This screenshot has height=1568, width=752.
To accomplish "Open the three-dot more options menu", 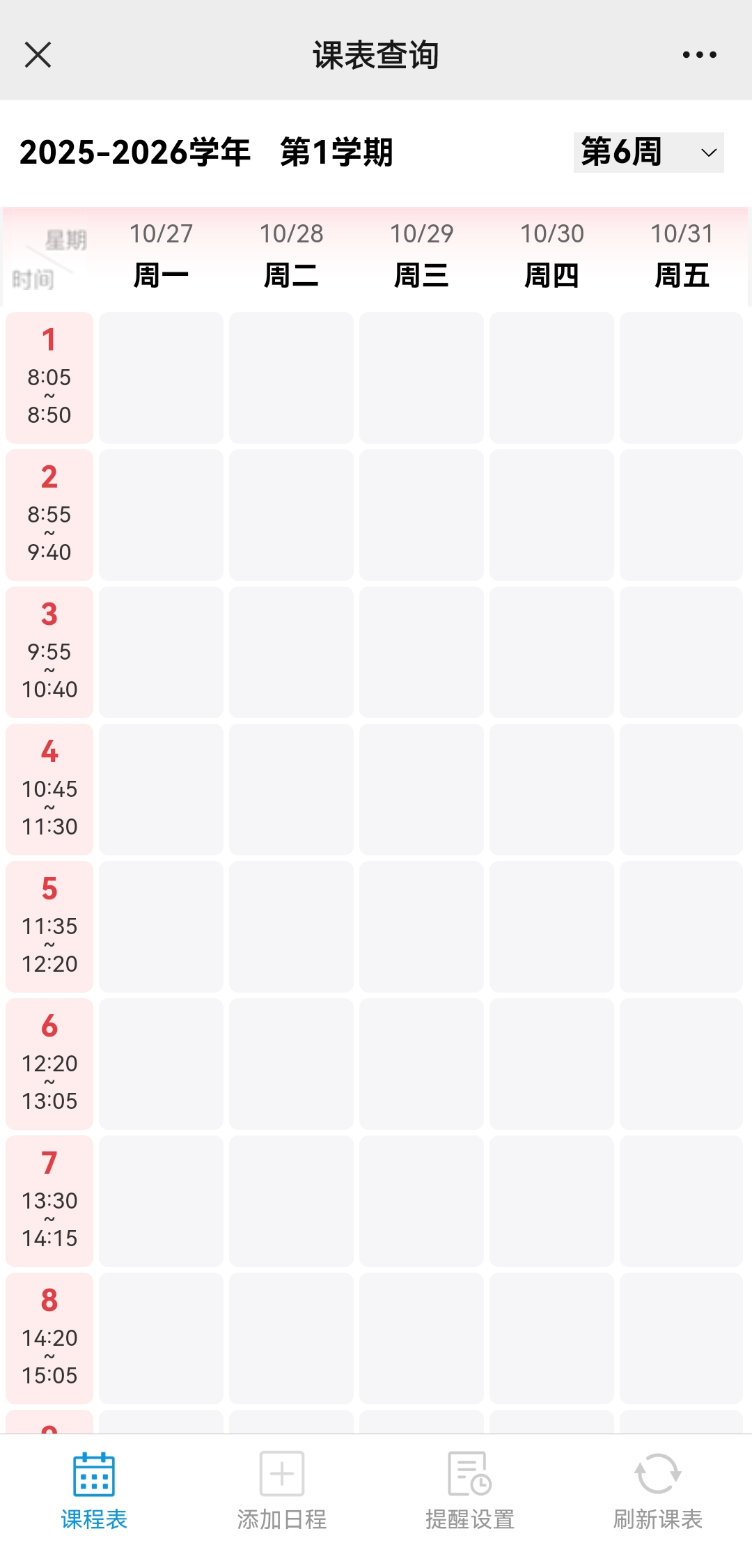I will tap(699, 54).
